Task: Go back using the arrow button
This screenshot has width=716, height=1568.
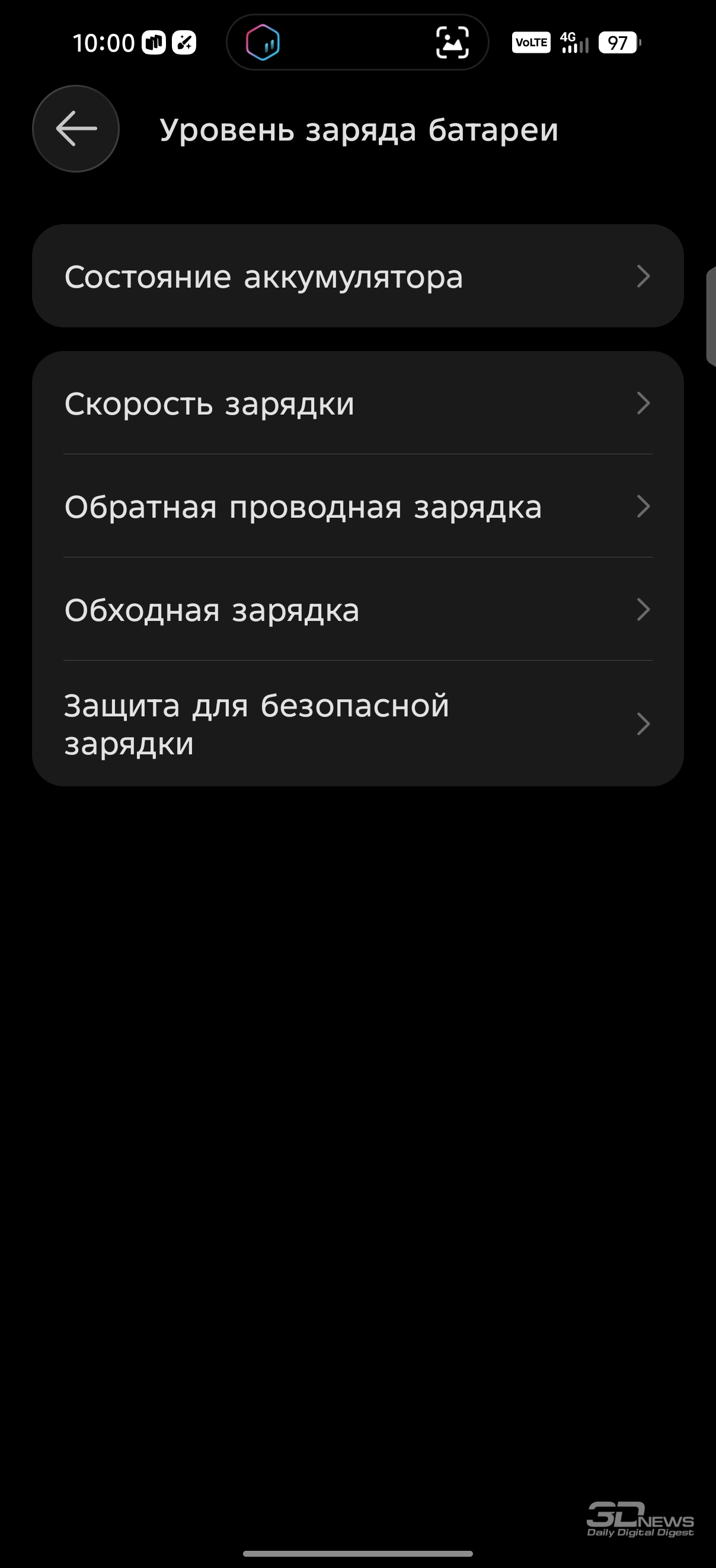Action: 76,129
